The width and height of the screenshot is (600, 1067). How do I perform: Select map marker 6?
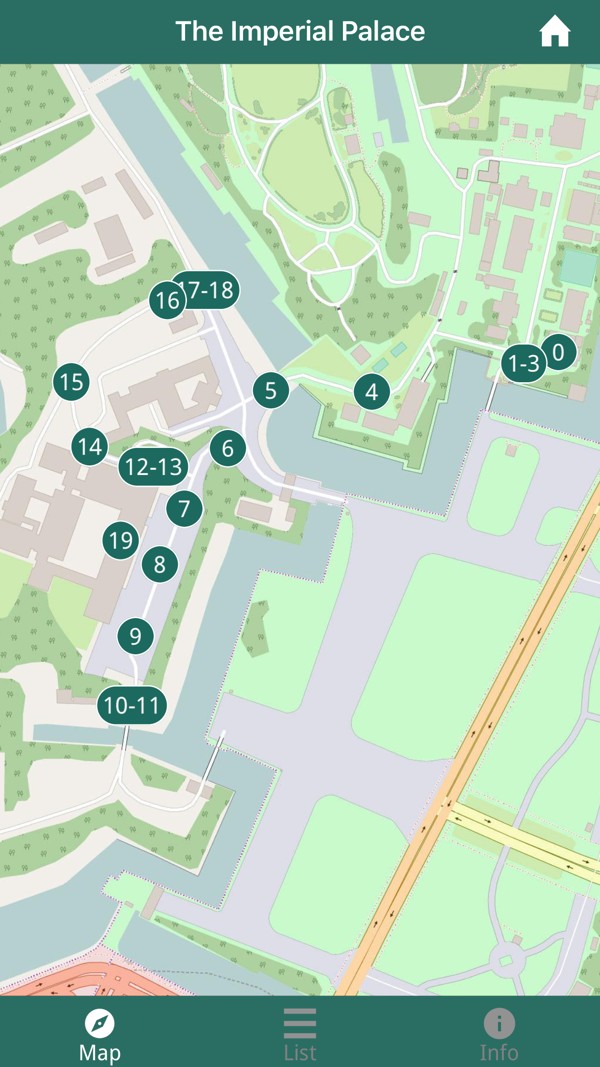pyautogui.click(x=227, y=448)
